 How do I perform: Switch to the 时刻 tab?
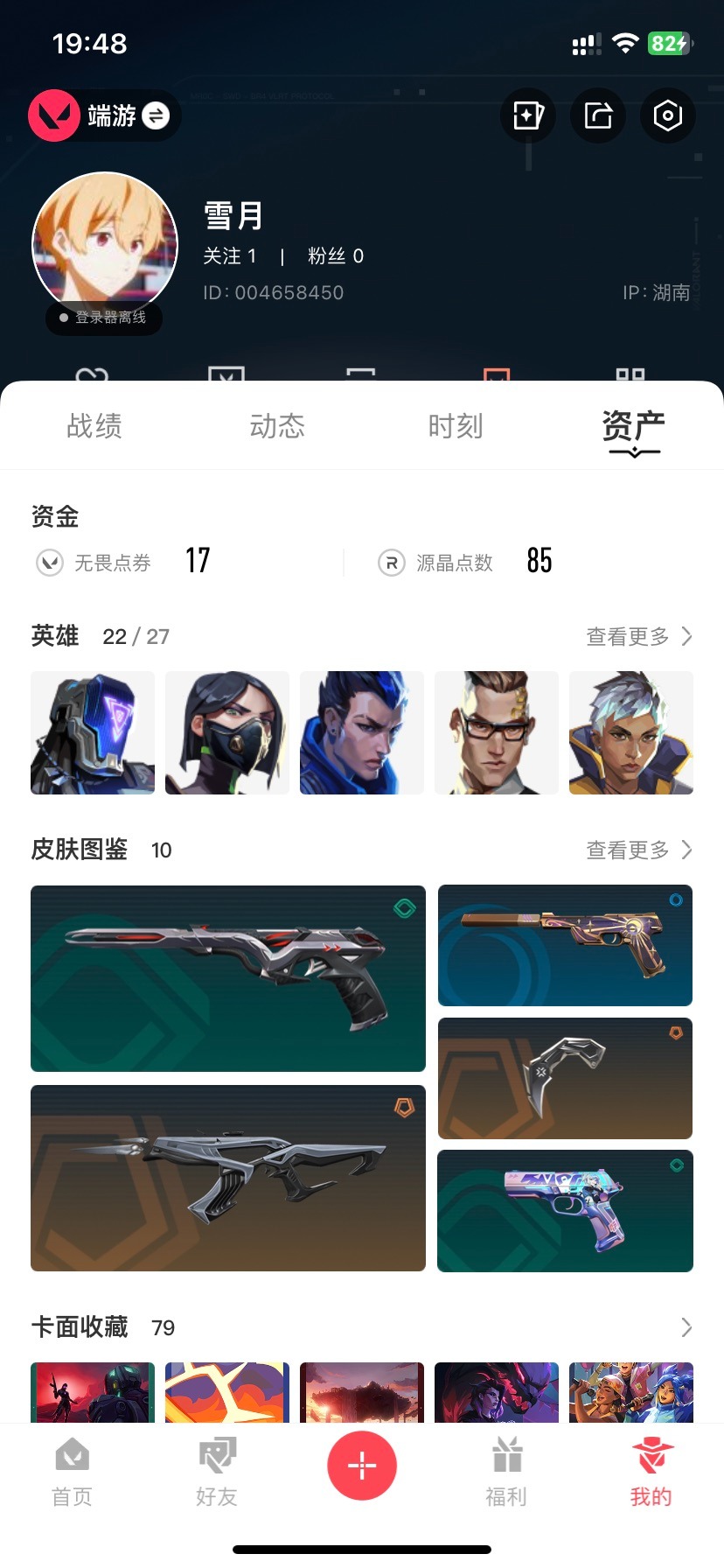[456, 426]
